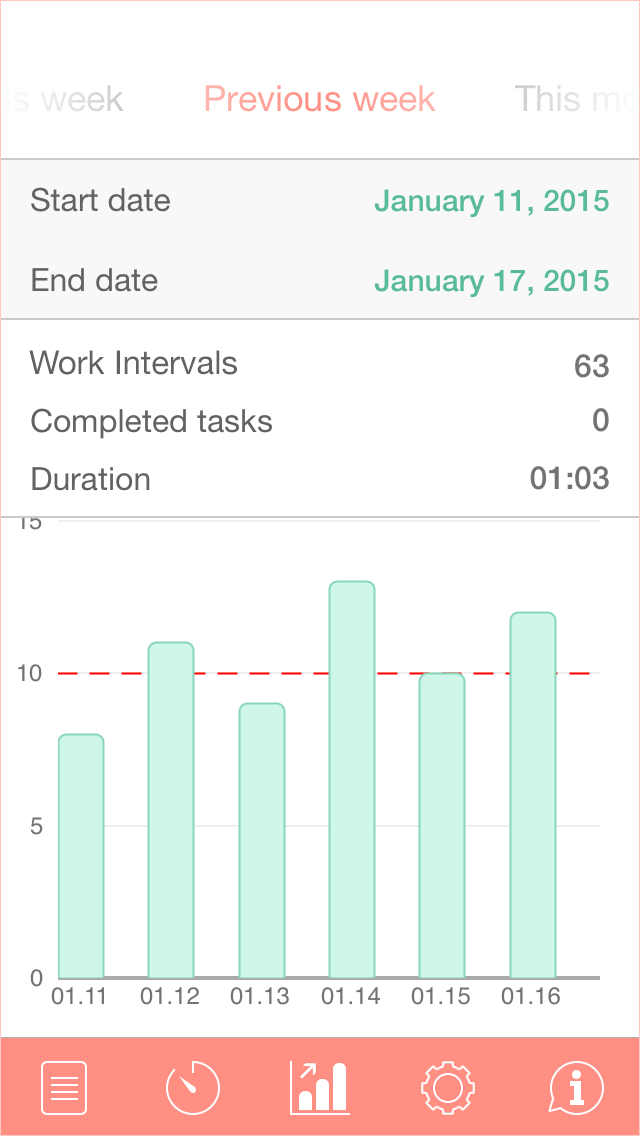Open the timer tab
The image size is (640, 1136).
pos(192,1087)
